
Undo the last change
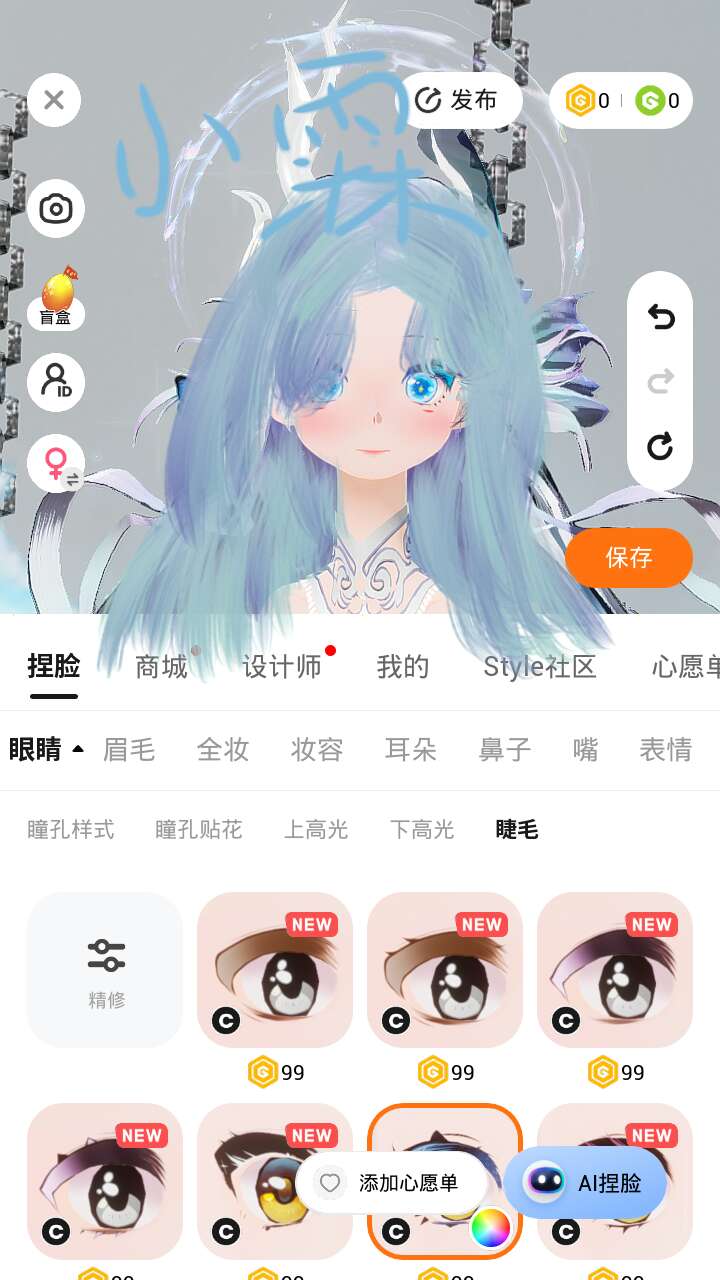click(x=660, y=318)
